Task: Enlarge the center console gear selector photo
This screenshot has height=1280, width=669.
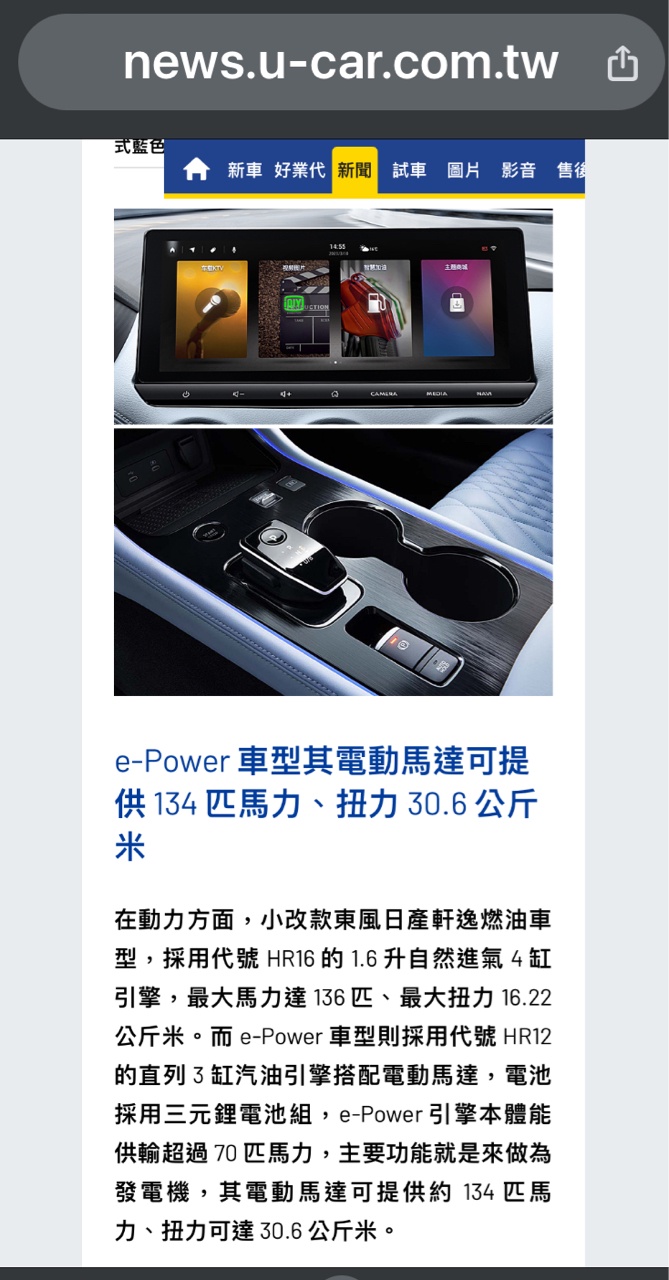Action: (333, 562)
